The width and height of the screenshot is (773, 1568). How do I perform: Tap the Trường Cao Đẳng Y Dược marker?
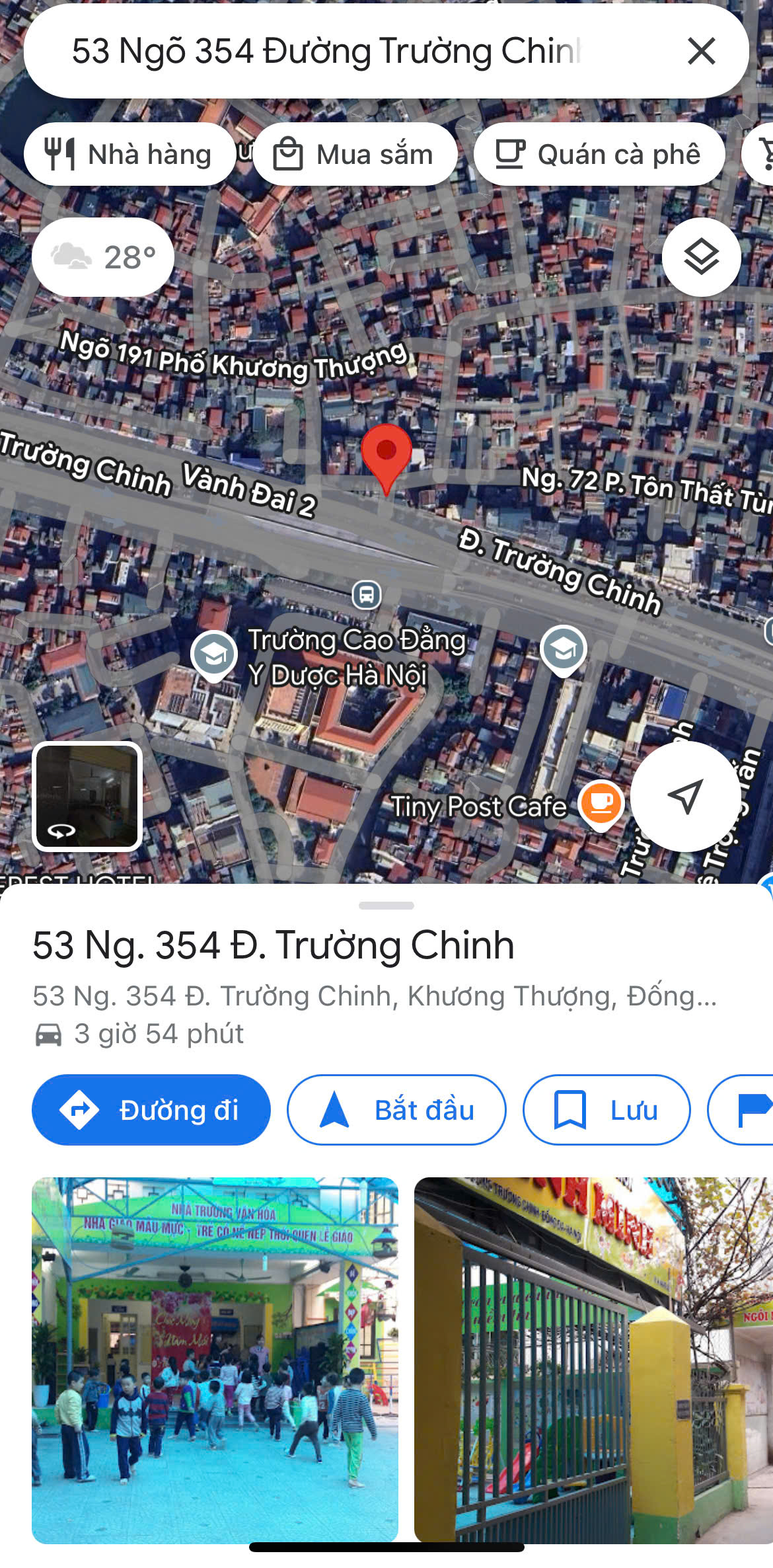[x=214, y=654]
